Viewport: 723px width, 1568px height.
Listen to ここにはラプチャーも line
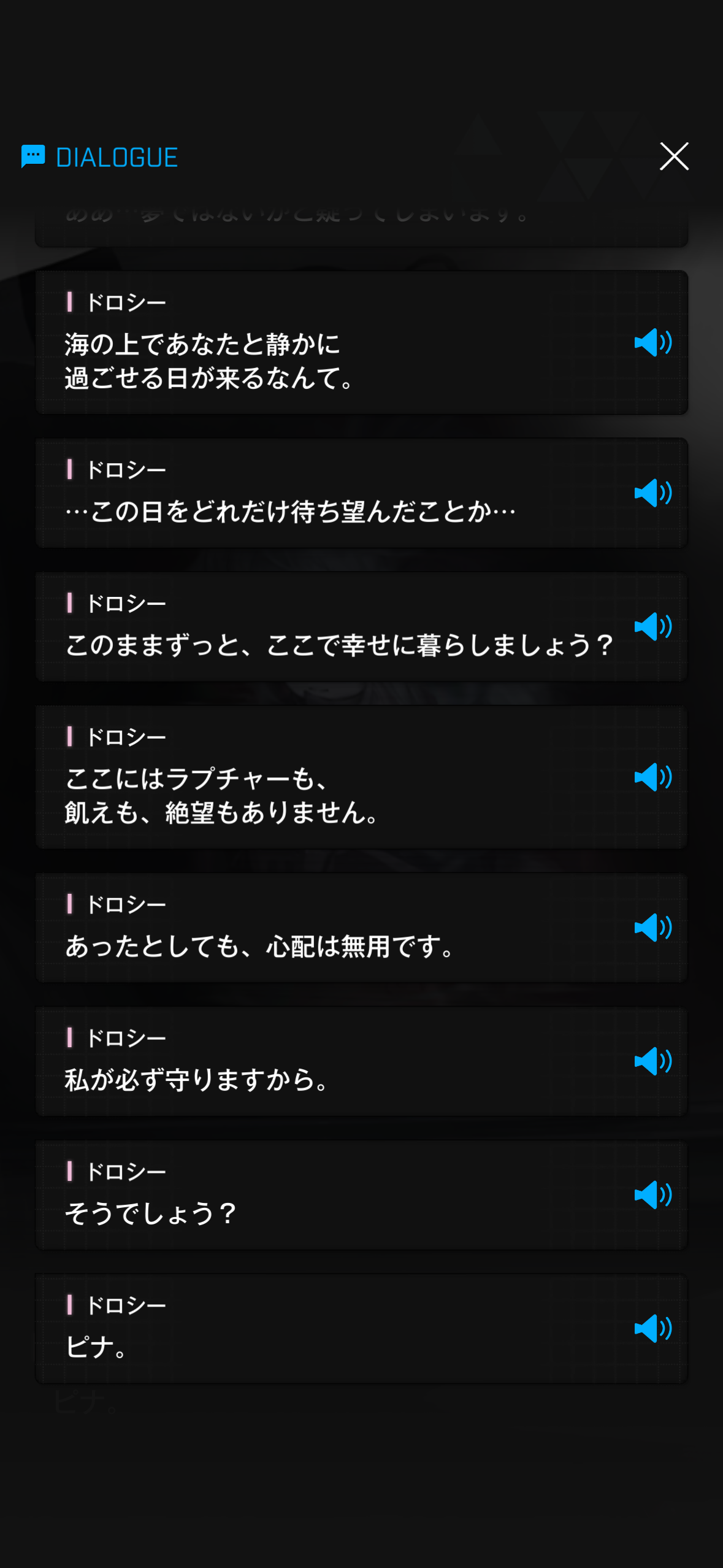652,777
